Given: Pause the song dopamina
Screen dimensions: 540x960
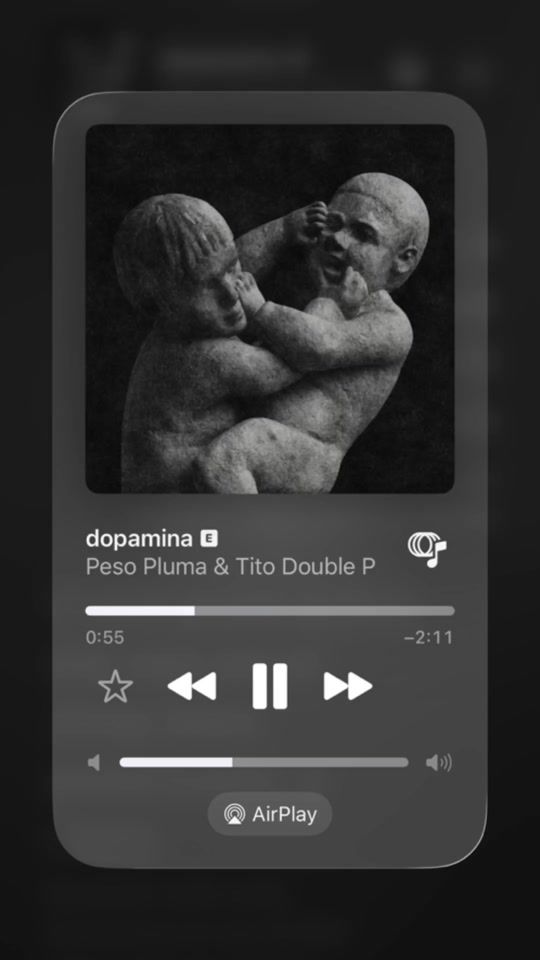Looking at the screenshot, I should [x=270, y=686].
